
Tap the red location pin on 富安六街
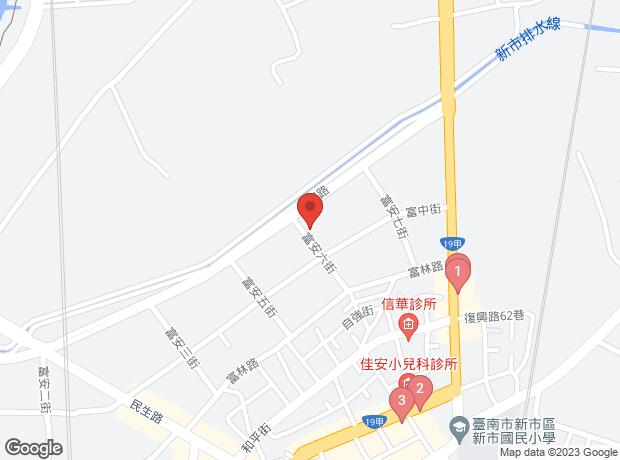tap(310, 210)
